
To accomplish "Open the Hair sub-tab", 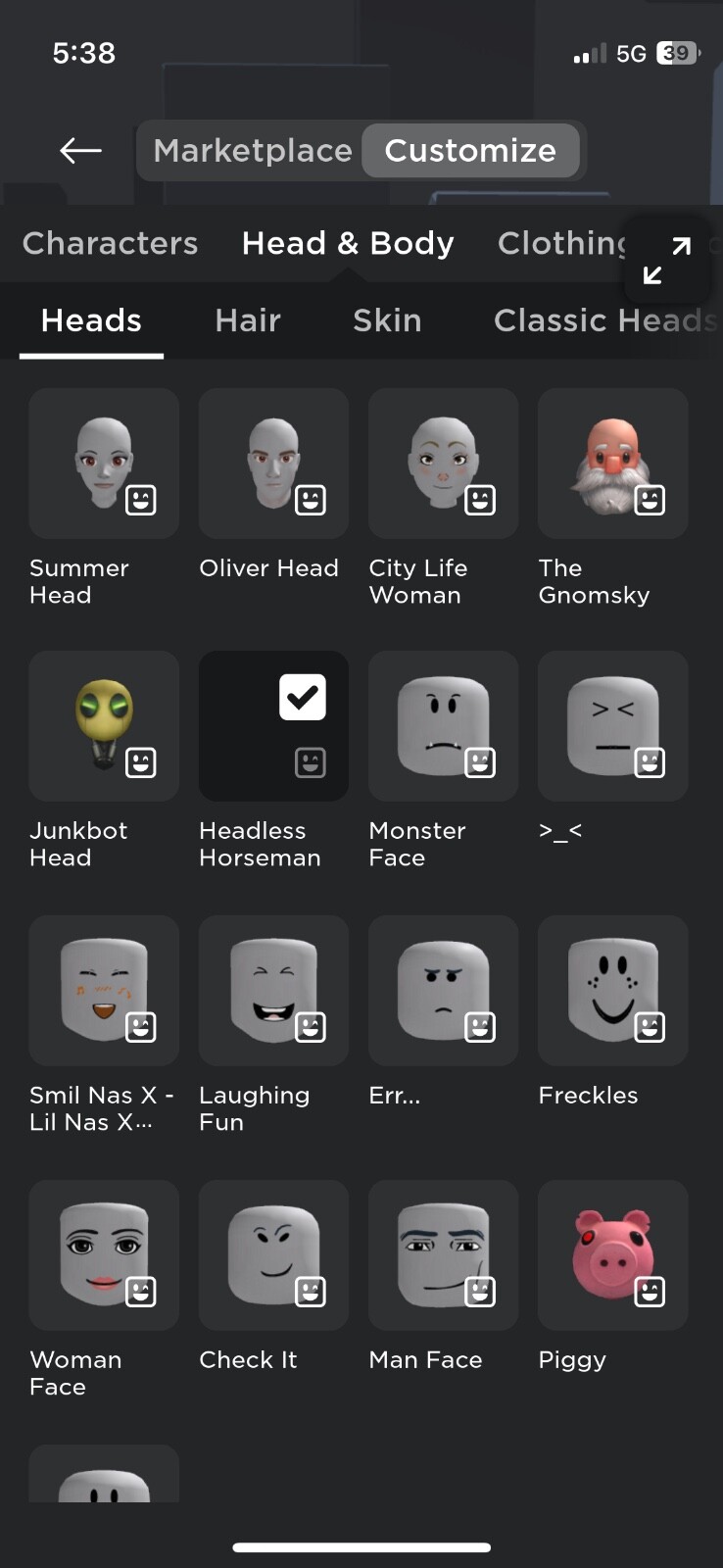I will [x=247, y=320].
